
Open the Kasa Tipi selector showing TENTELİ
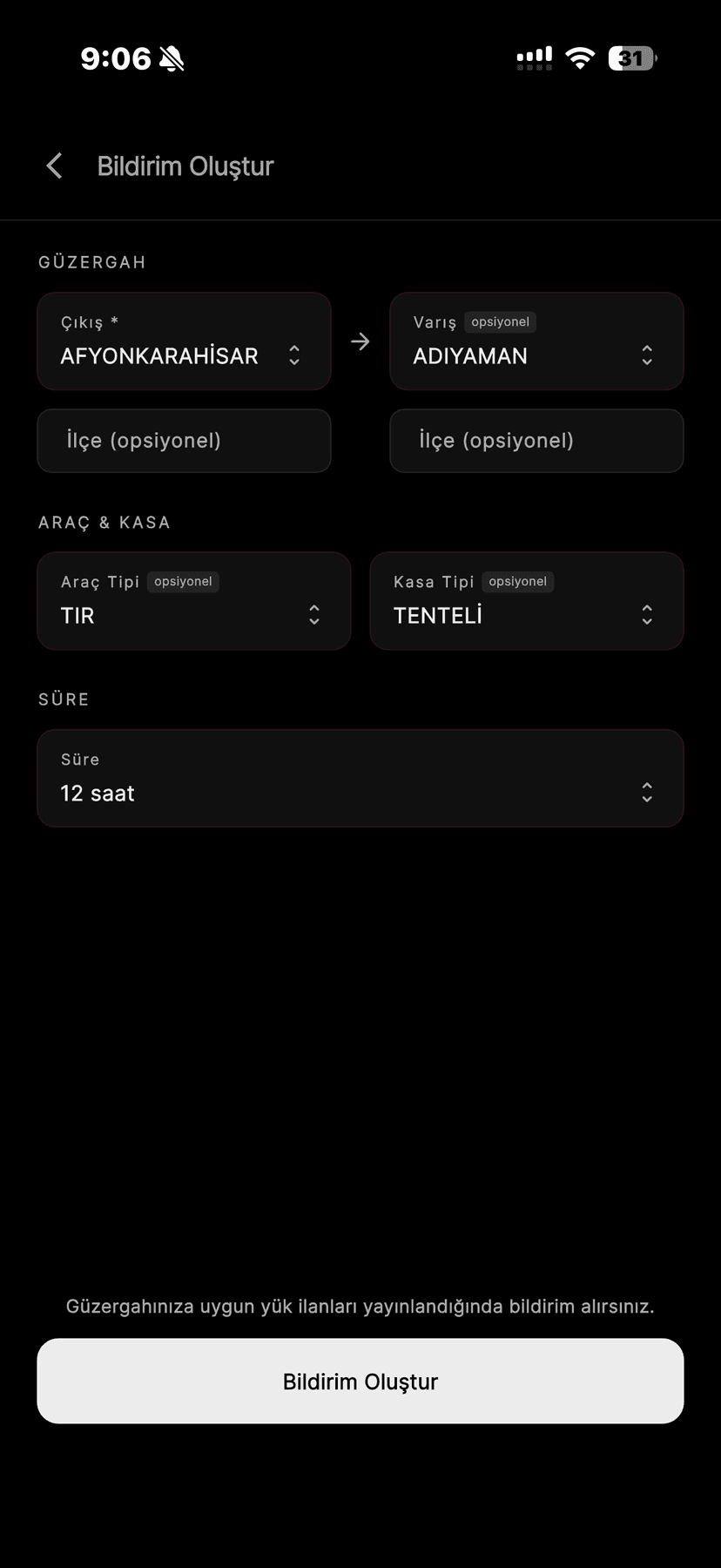pyautogui.click(x=526, y=601)
